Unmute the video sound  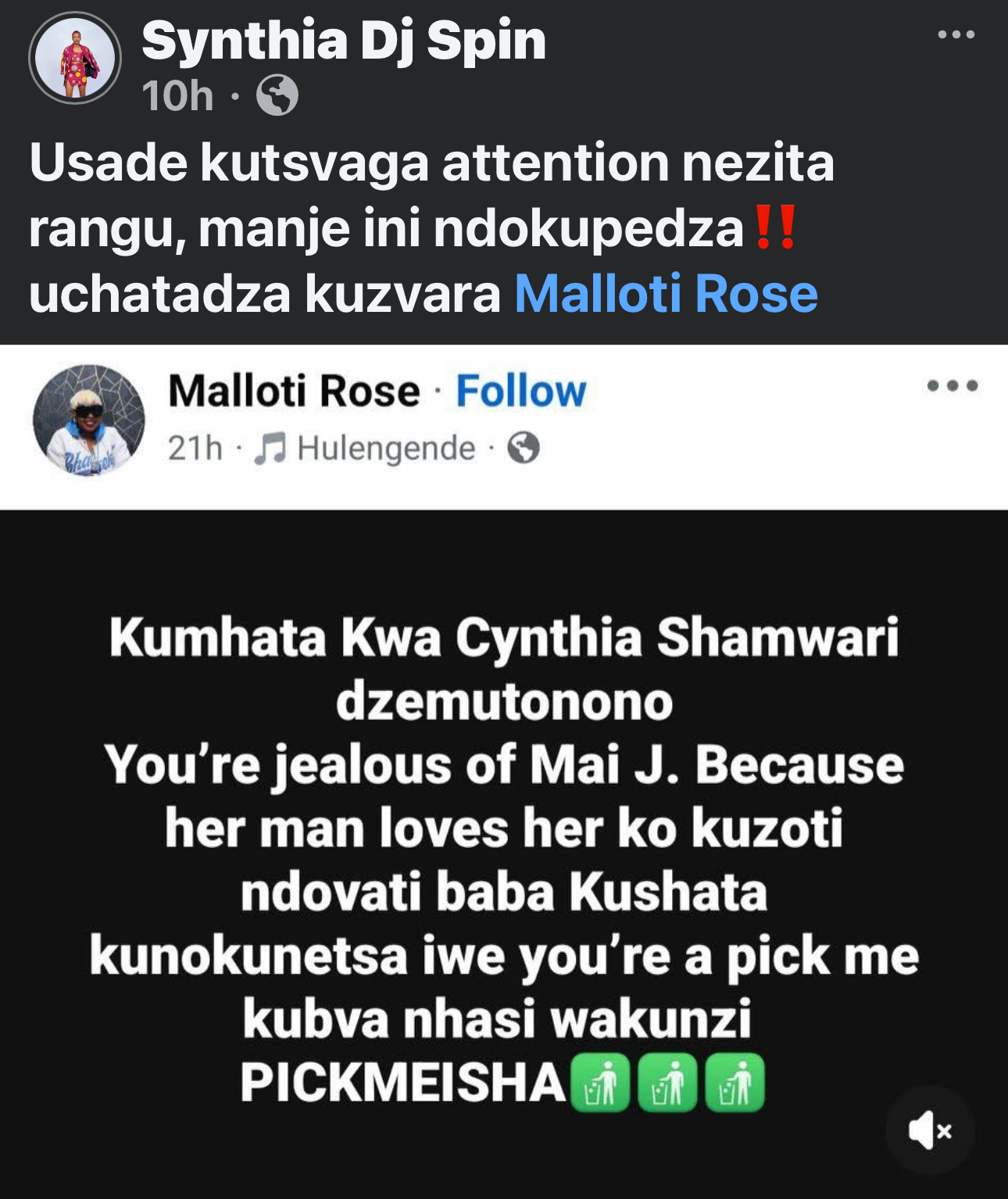click(929, 1130)
